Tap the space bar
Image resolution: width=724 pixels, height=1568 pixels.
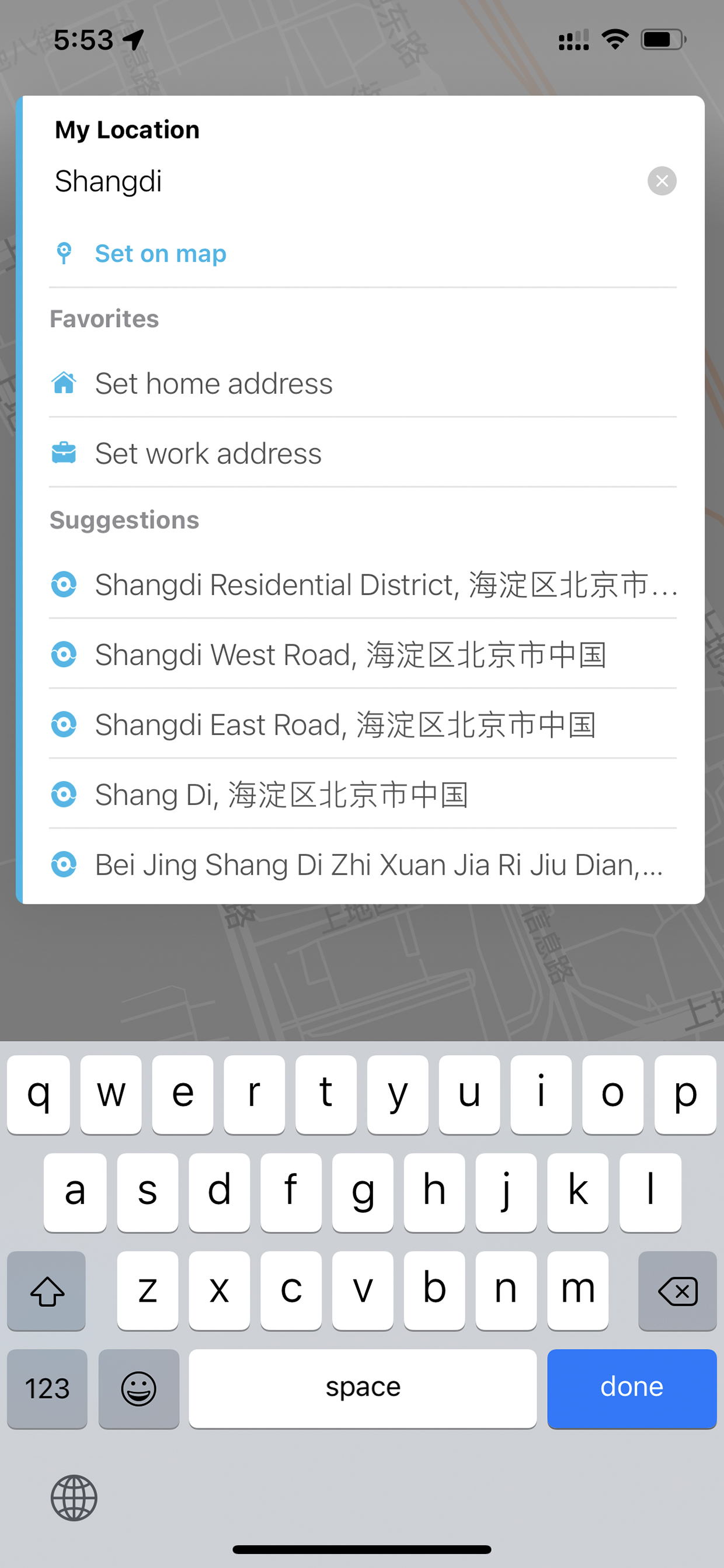(x=363, y=1388)
